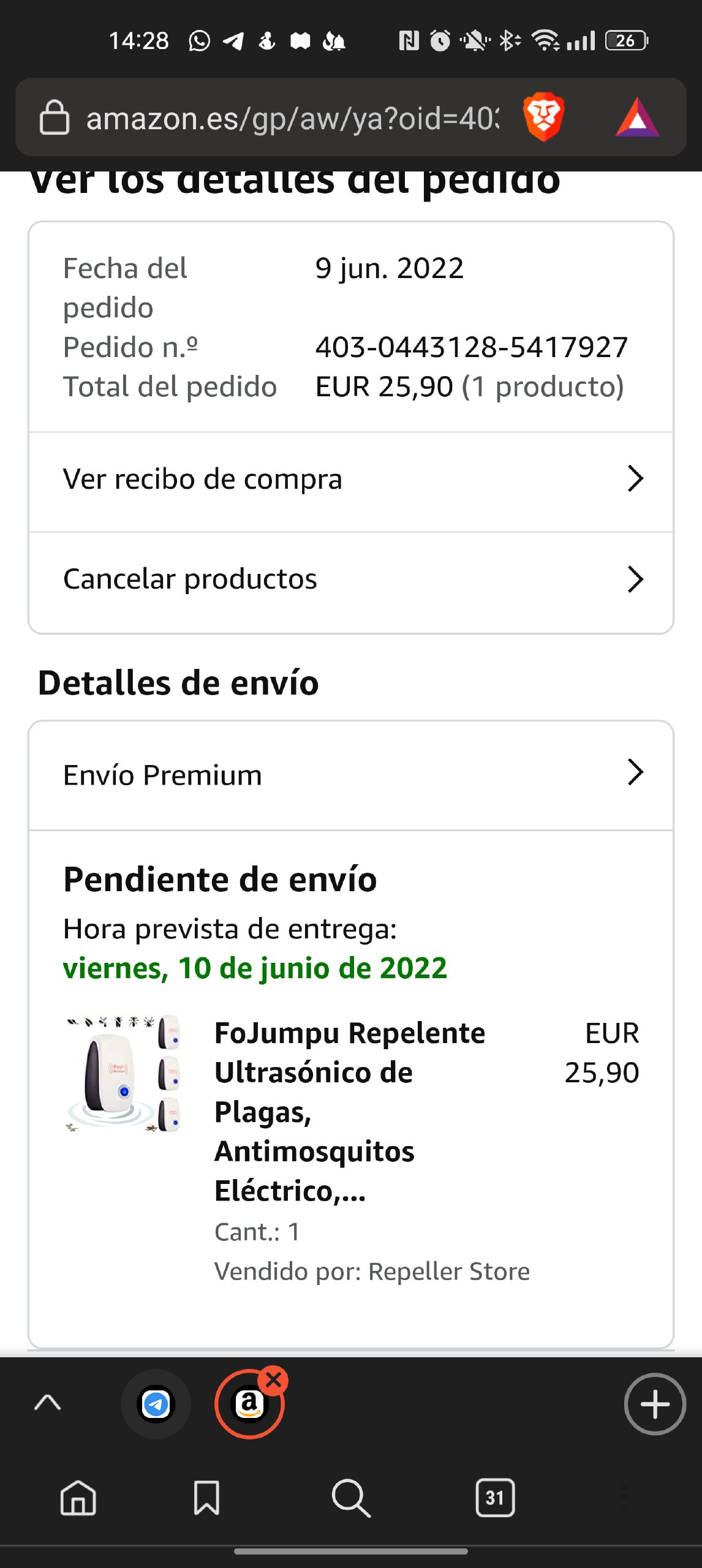The width and height of the screenshot is (702, 1568).
Task: Open Brave Shields lion icon
Action: (543, 117)
